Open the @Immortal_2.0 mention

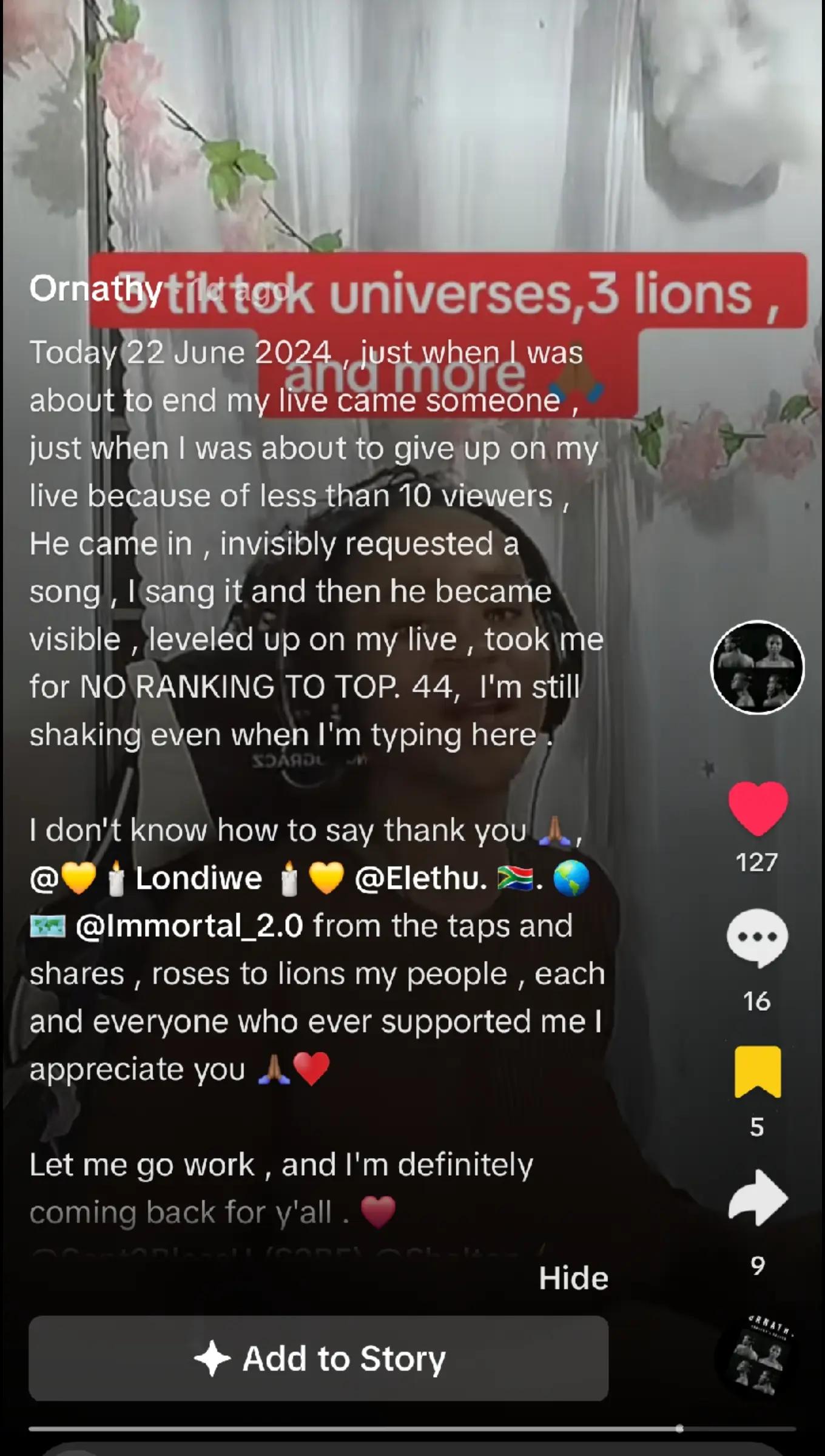coord(189,926)
